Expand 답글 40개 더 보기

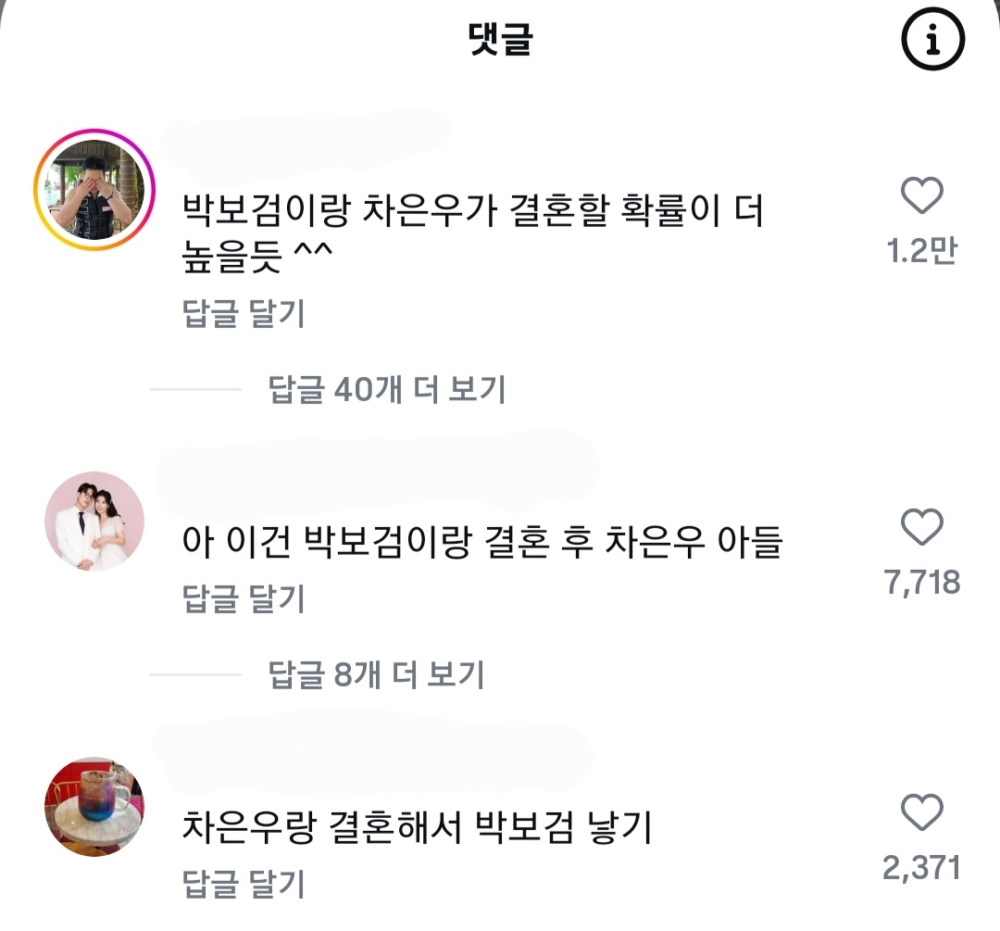point(387,389)
